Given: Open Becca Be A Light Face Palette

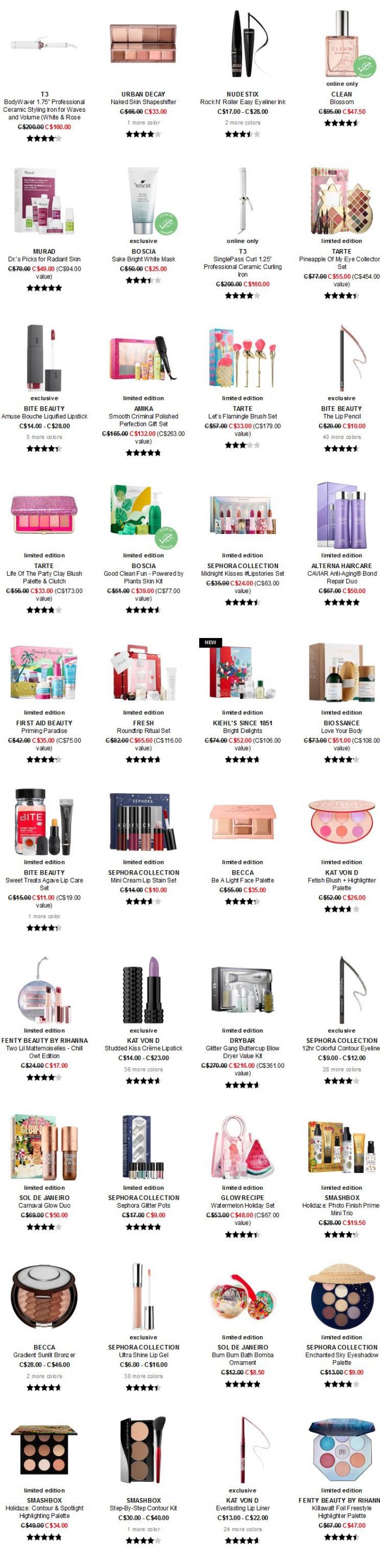Looking at the screenshot, I should pos(242,880).
